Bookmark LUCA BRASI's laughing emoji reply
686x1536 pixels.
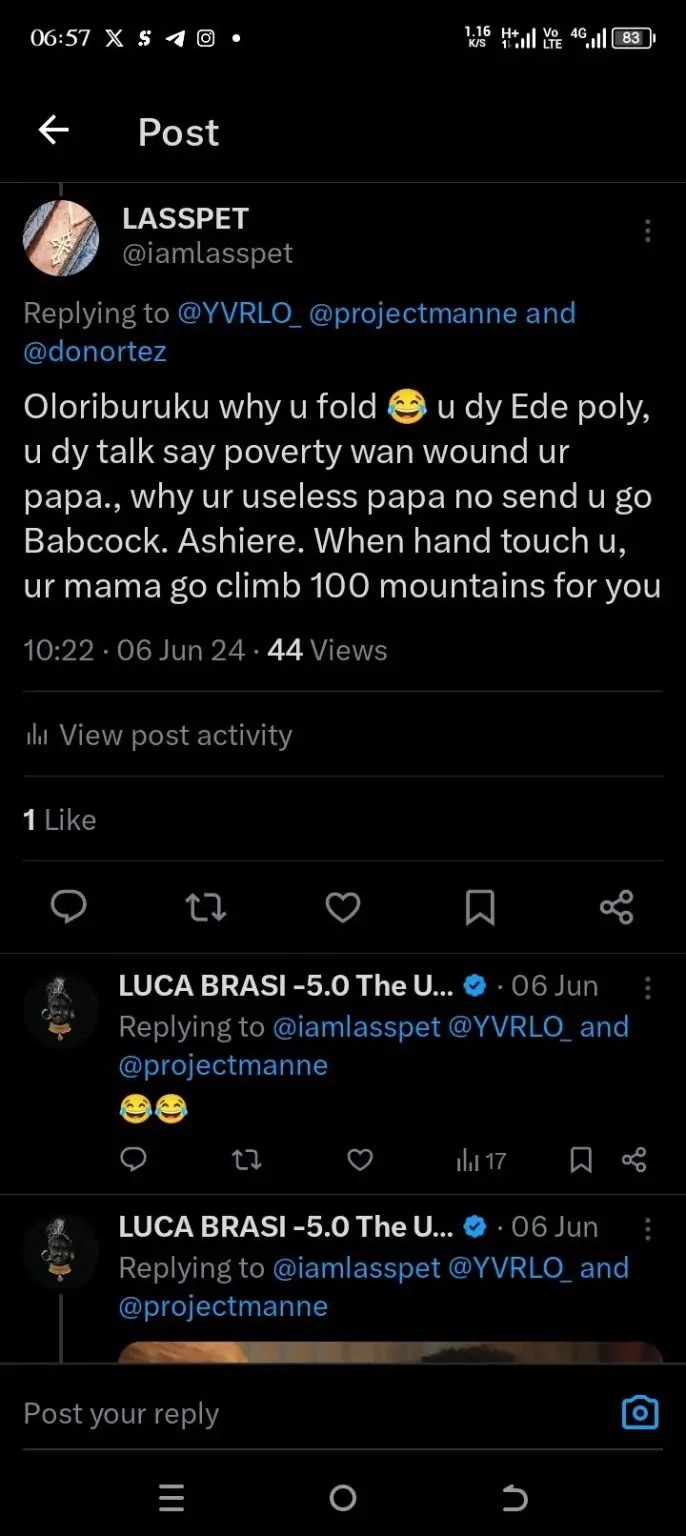(x=580, y=1160)
